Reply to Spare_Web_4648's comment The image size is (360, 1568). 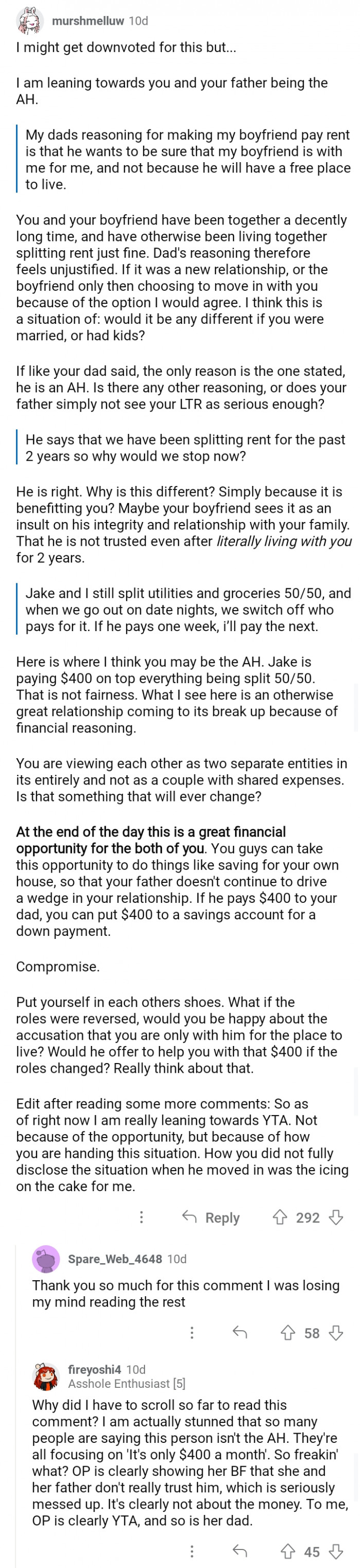pyautogui.click(x=240, y=1333)
